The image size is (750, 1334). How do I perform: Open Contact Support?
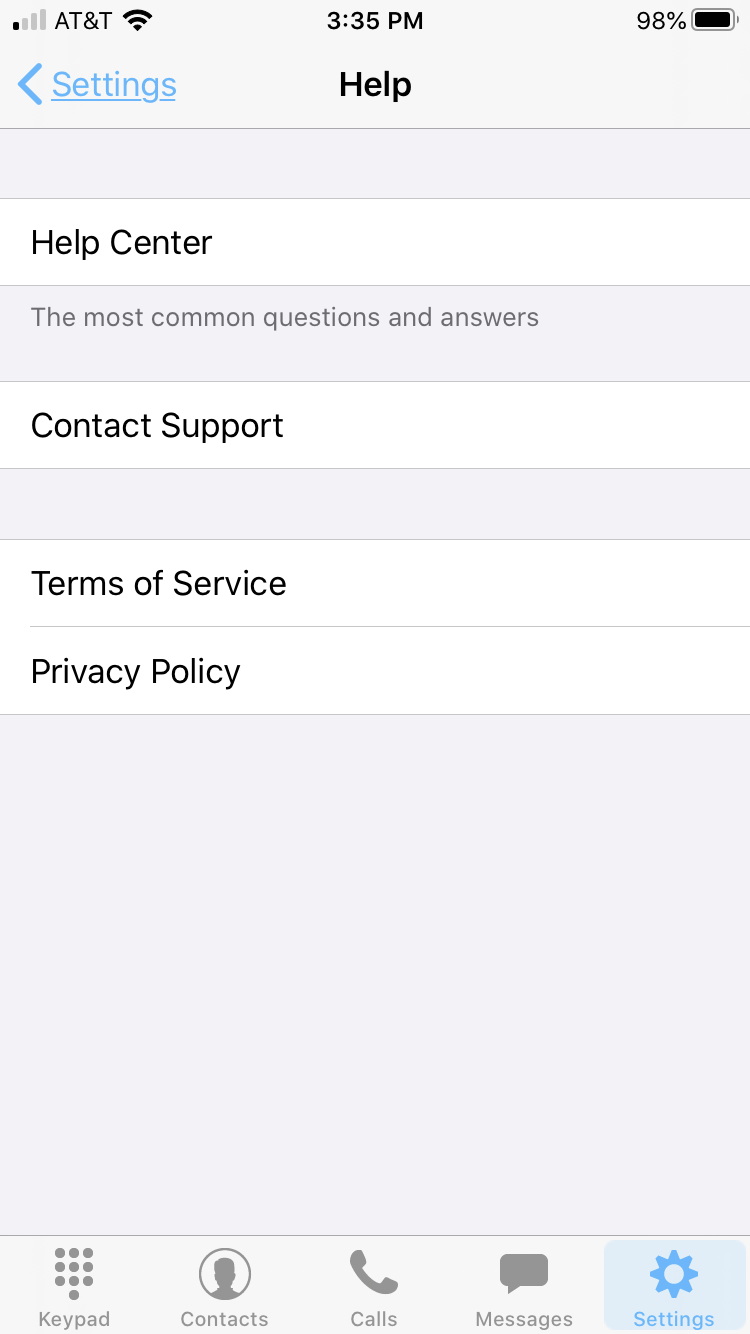tap(375, 425)
